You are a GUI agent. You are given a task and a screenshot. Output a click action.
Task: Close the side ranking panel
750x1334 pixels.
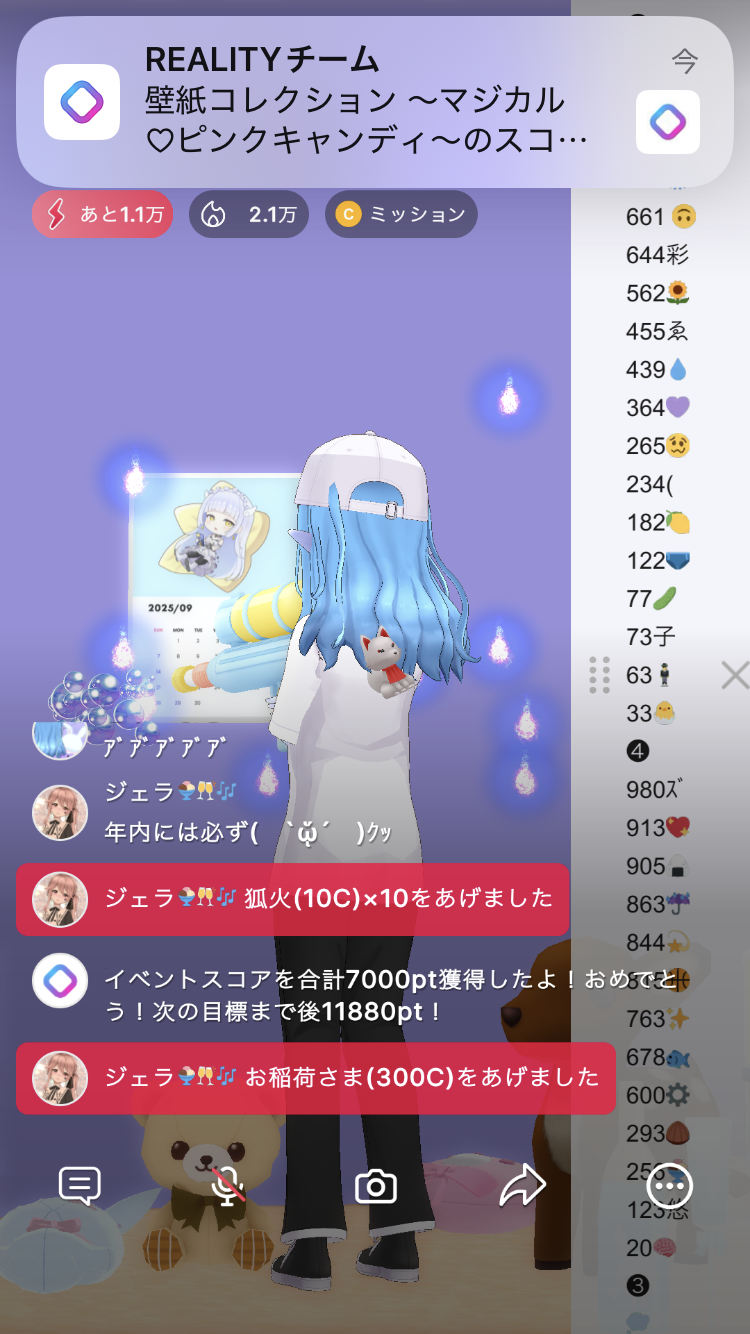735,676
